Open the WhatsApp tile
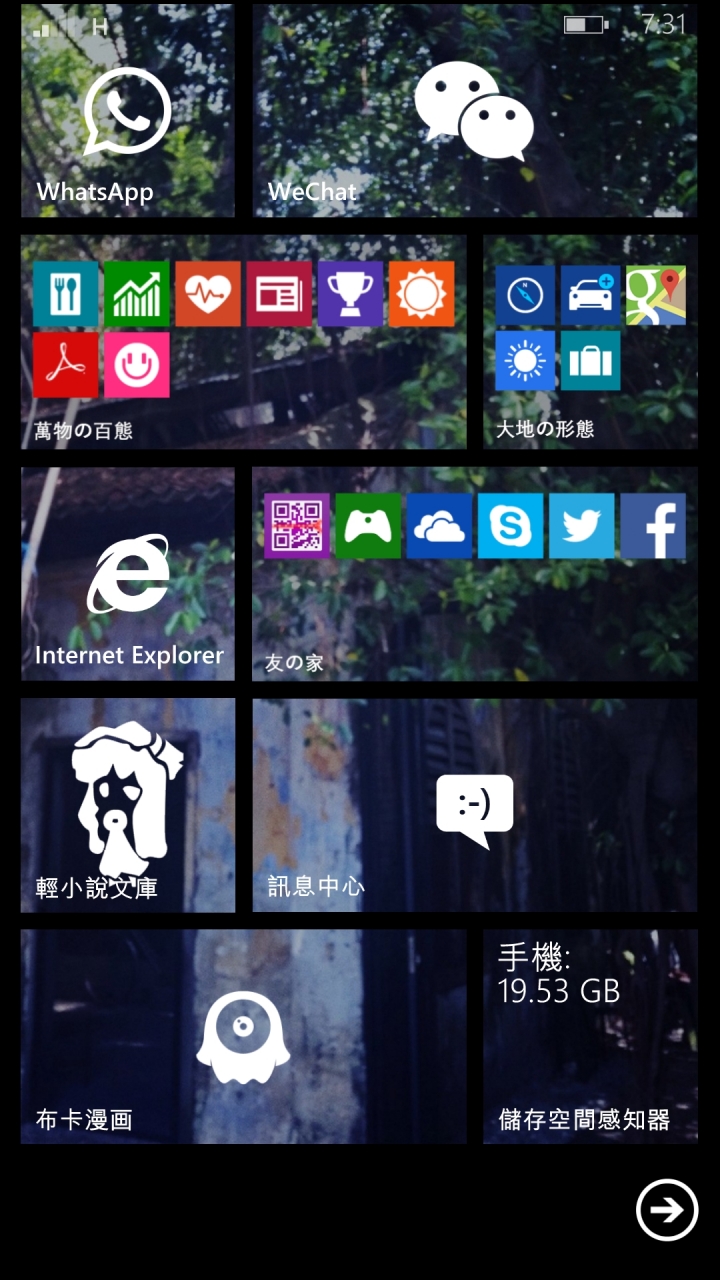720x1280 pixels. tap(128, 111)
